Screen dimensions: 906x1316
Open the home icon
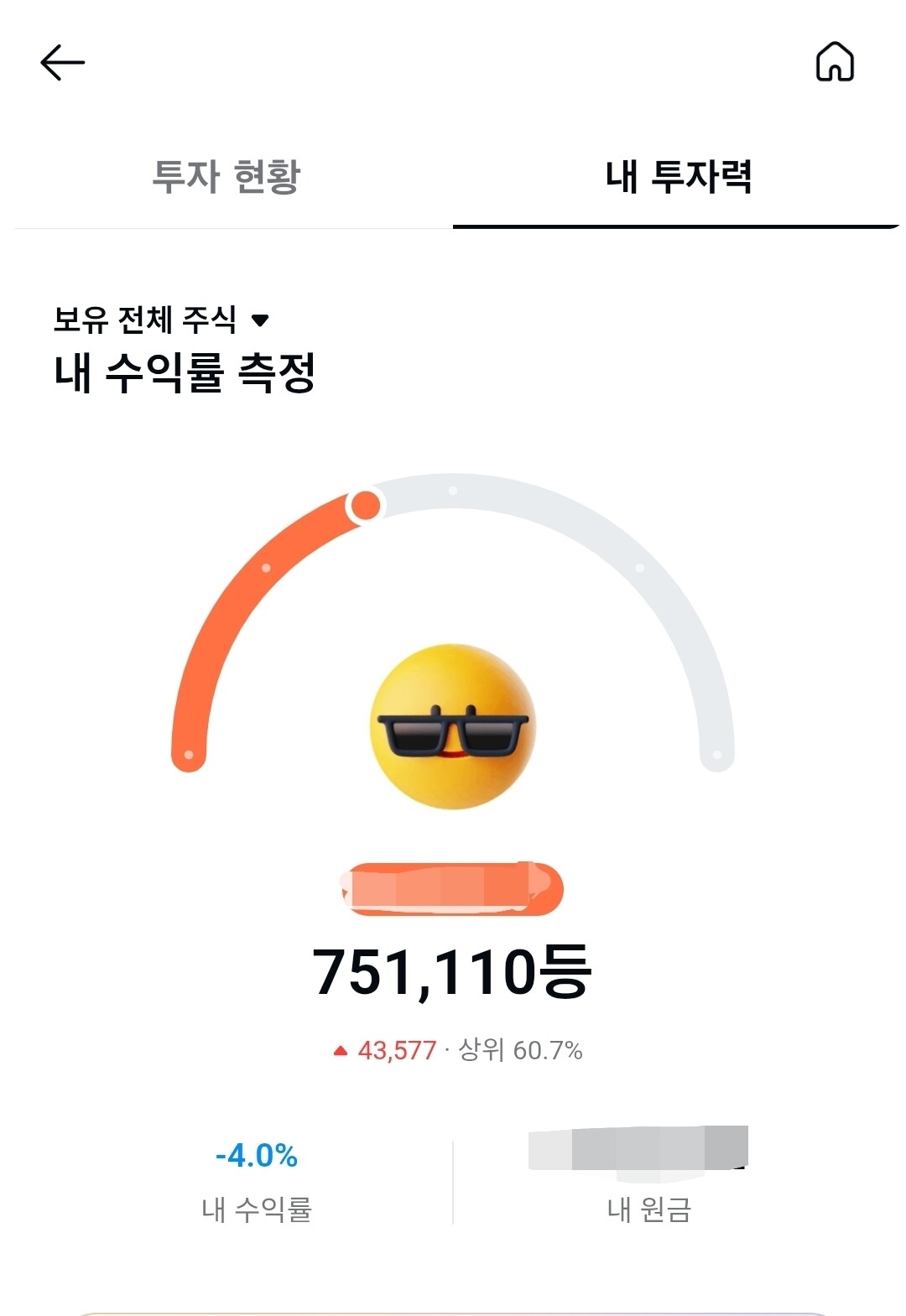(x=835, y=62)
